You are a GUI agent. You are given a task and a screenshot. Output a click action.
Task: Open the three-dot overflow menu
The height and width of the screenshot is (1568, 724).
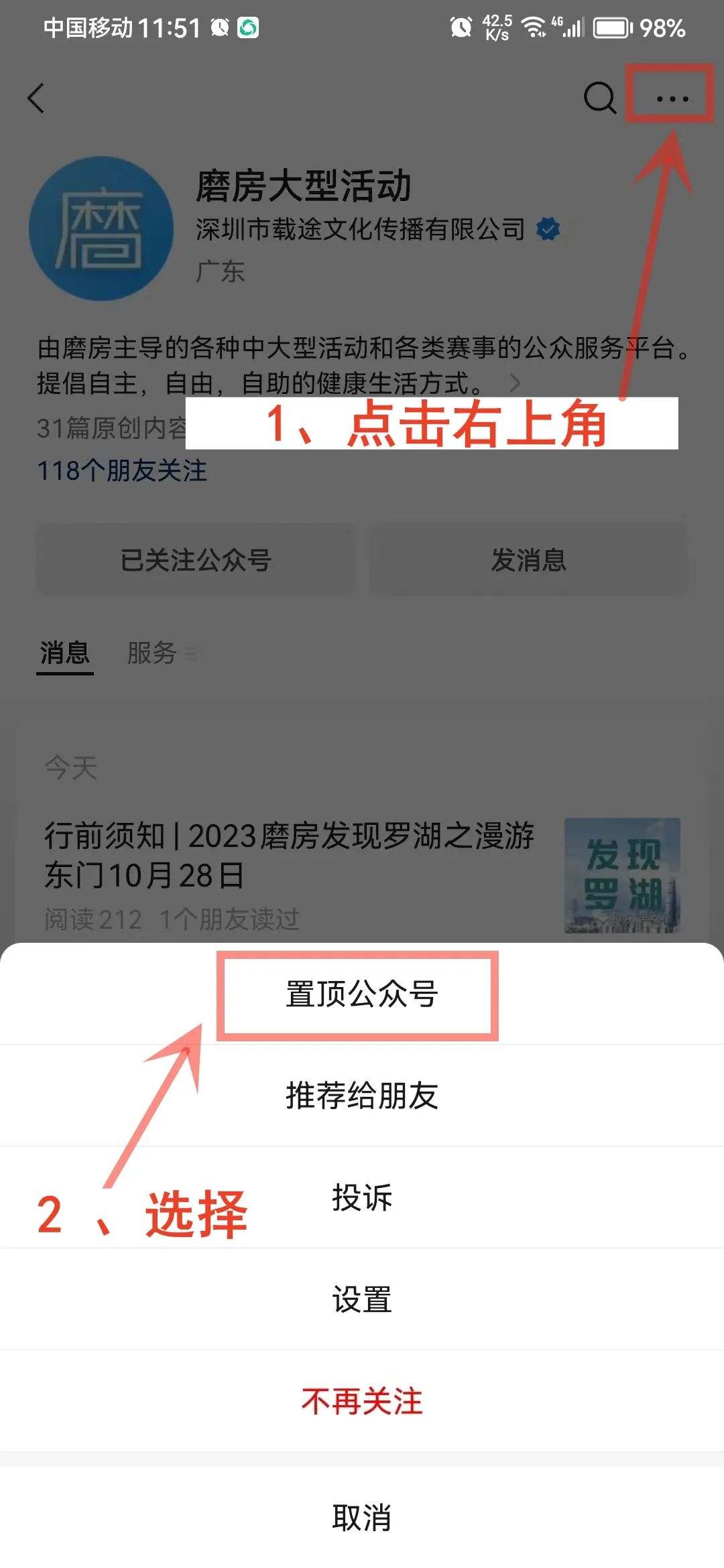(672, 99)
